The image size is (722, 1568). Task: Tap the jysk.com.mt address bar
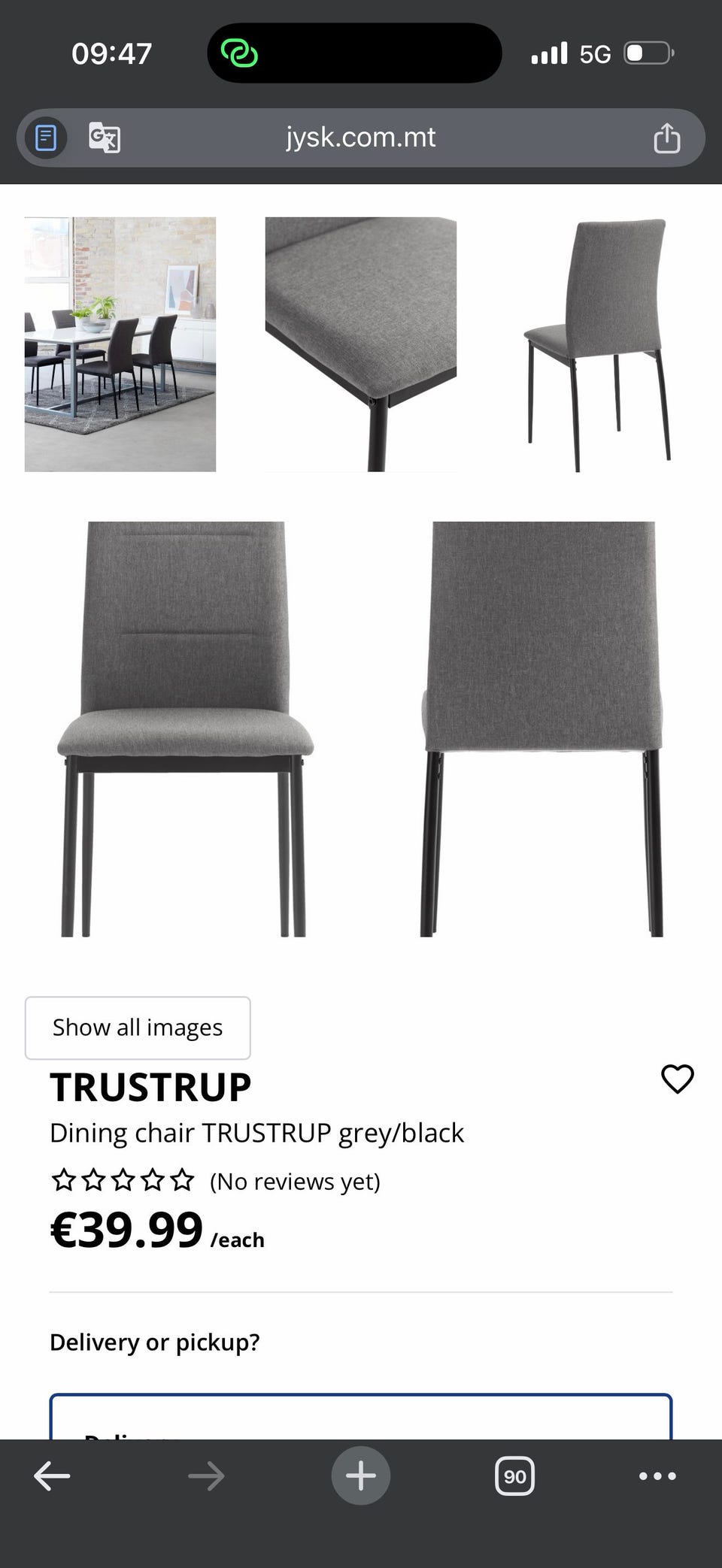pyautogui.click(x=361, y=138)
